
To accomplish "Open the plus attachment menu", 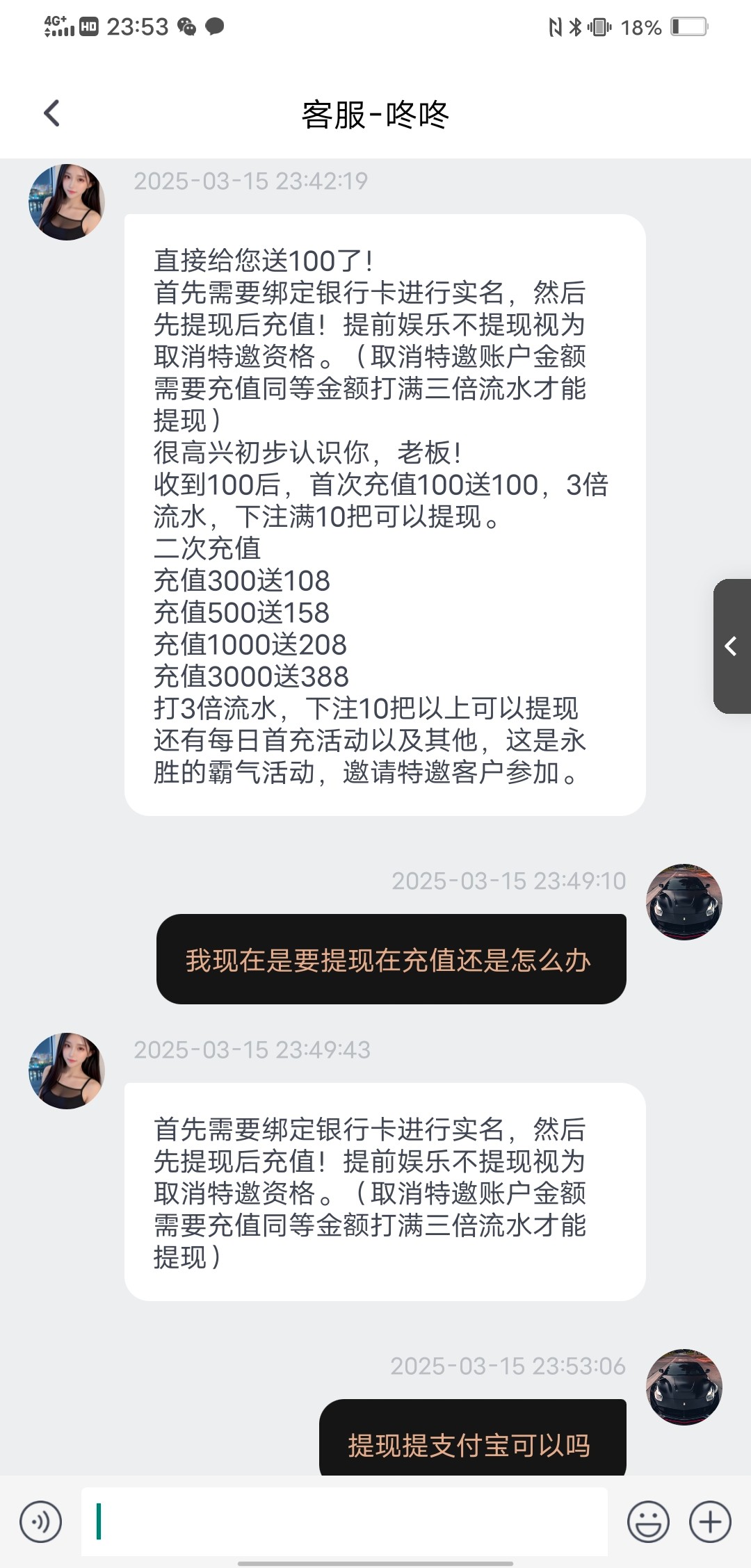I will coord(710,1521).
